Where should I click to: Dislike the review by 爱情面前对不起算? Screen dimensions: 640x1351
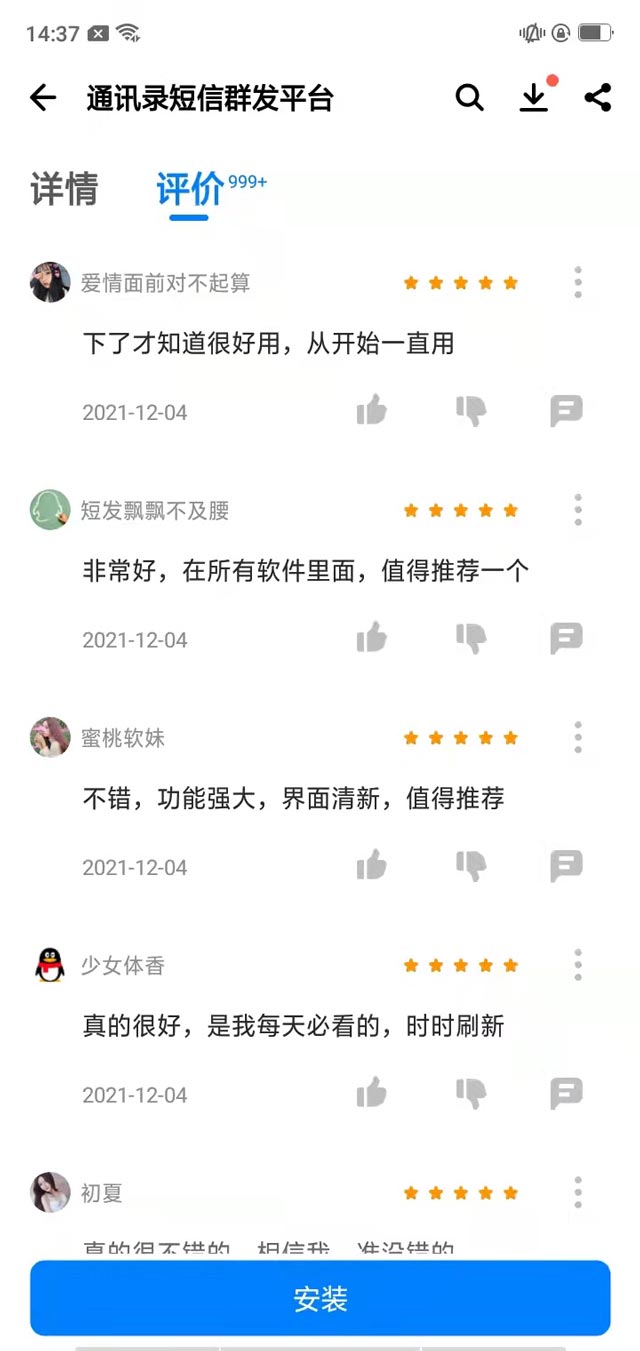pos(470,410)
